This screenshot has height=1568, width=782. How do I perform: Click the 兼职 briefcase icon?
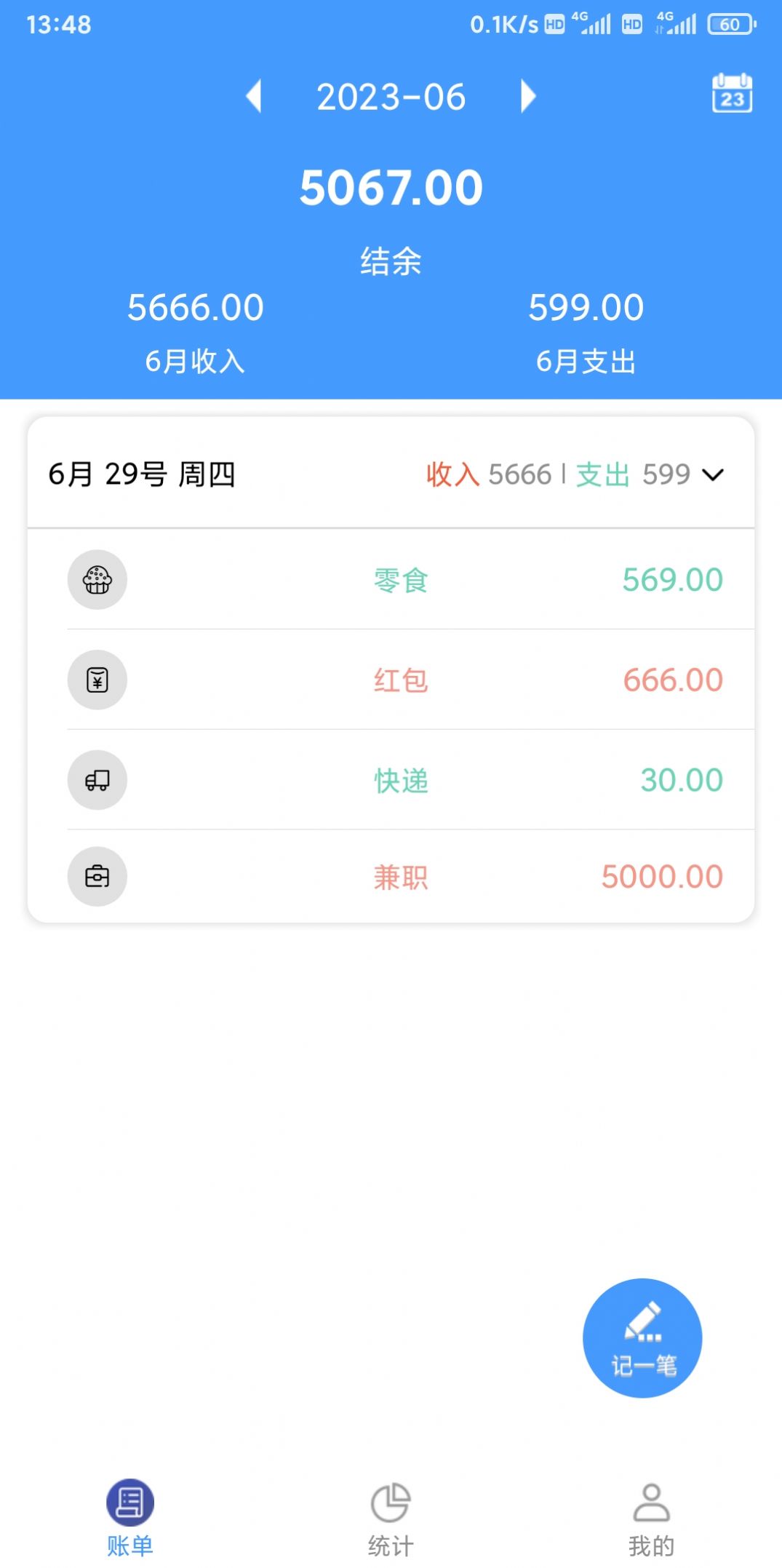(97, 877)
